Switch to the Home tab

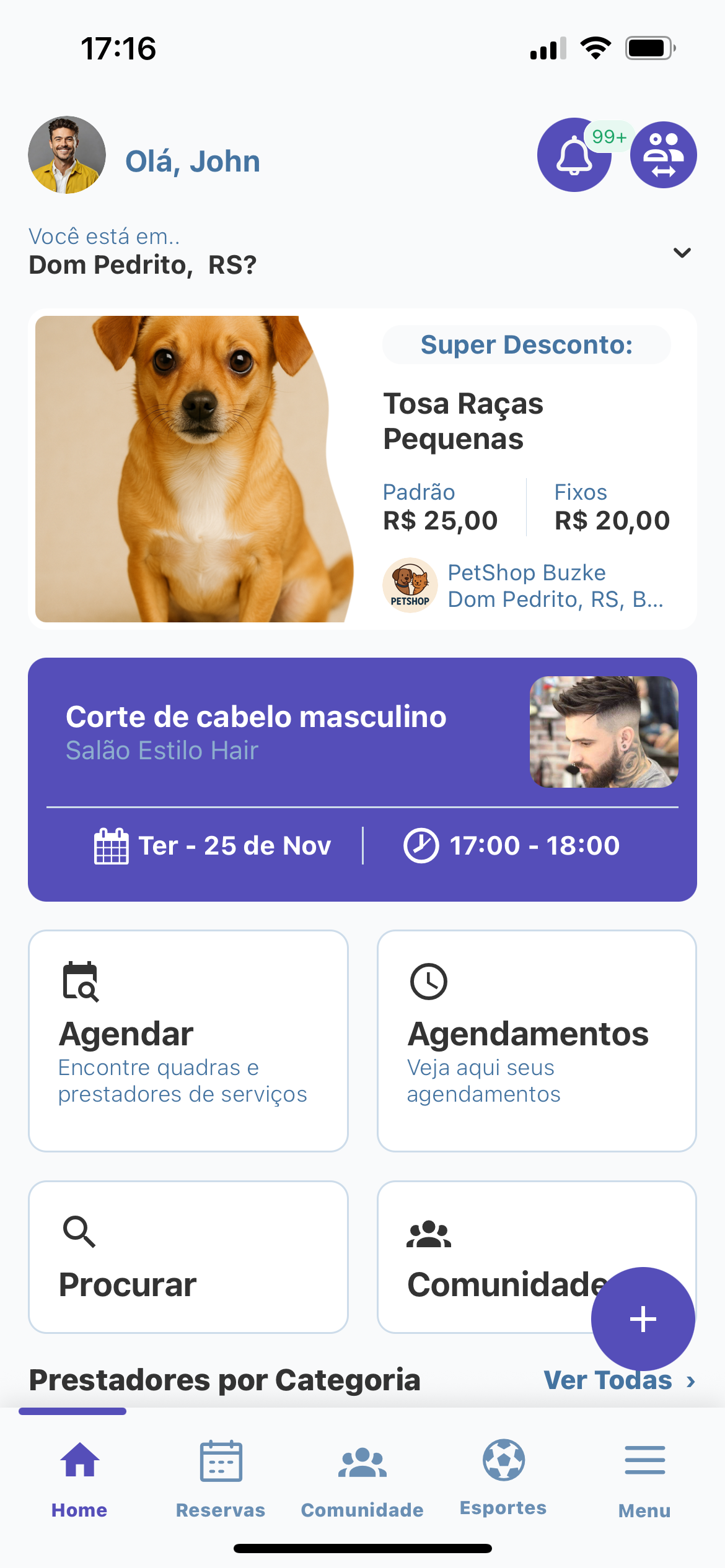(x=79, y=1477)
